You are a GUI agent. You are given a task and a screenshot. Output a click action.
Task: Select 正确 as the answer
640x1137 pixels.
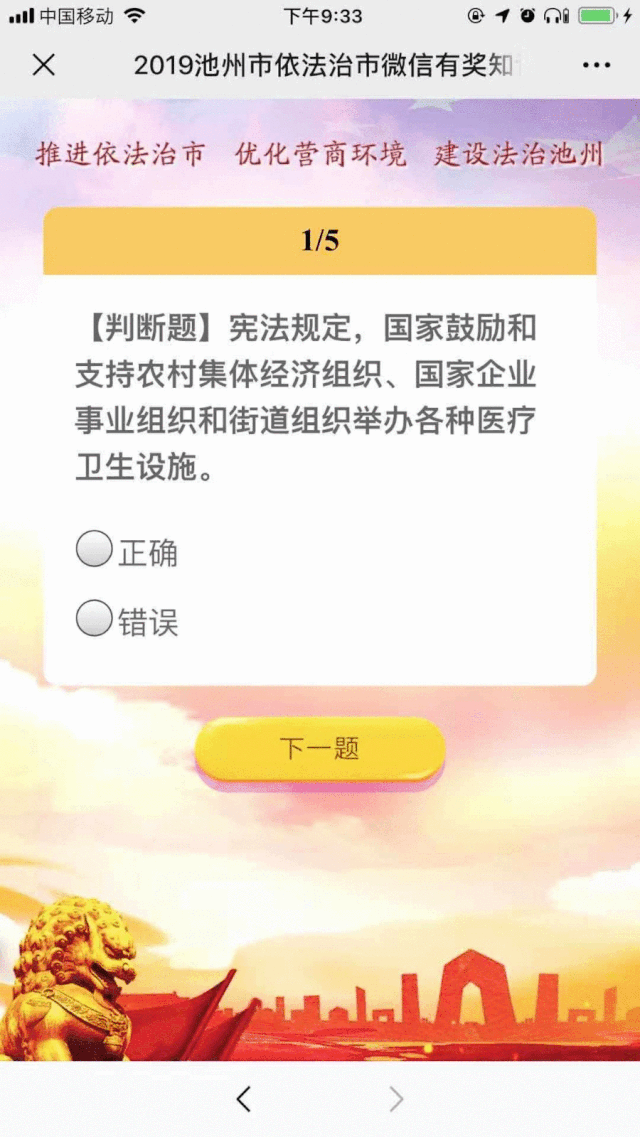coord(94,550)
